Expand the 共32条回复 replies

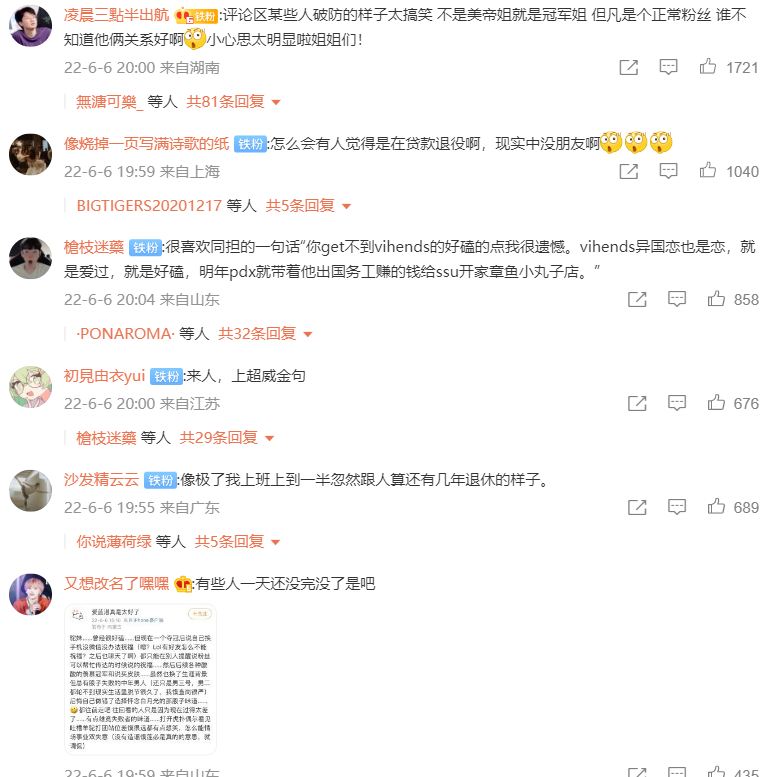pyautogui.click(x=266, y=333)
